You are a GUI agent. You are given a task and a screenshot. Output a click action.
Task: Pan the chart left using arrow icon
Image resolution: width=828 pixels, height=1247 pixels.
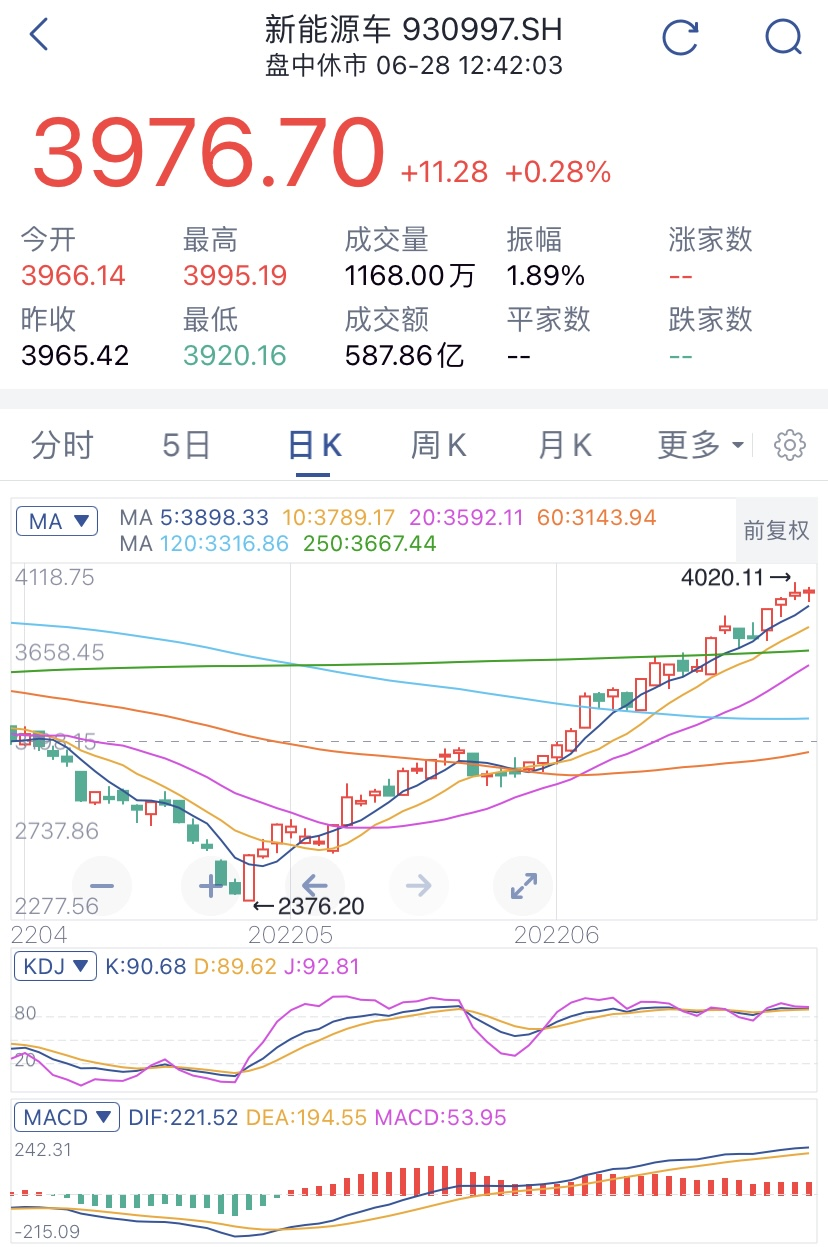[314, 885]
